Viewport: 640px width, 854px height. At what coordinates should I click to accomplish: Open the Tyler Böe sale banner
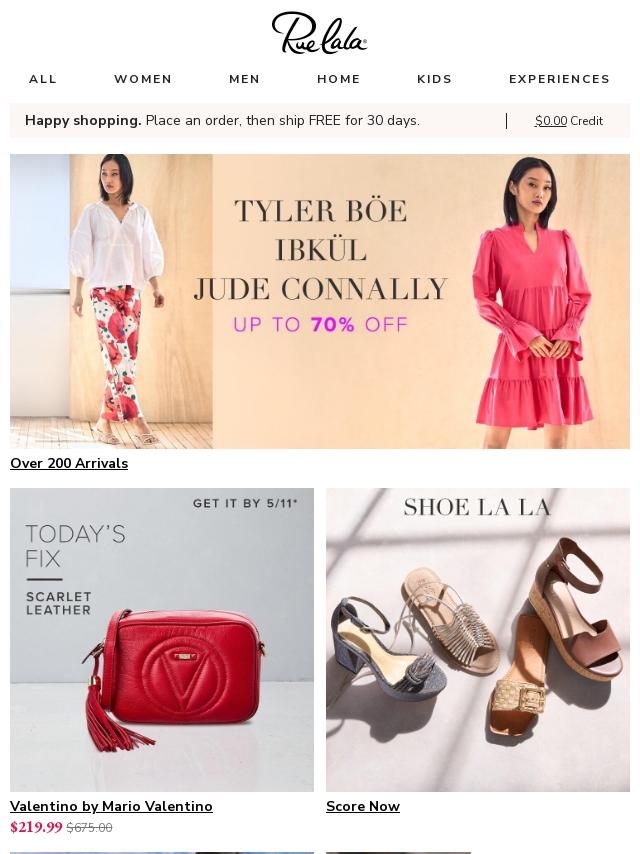pos(320,301)
